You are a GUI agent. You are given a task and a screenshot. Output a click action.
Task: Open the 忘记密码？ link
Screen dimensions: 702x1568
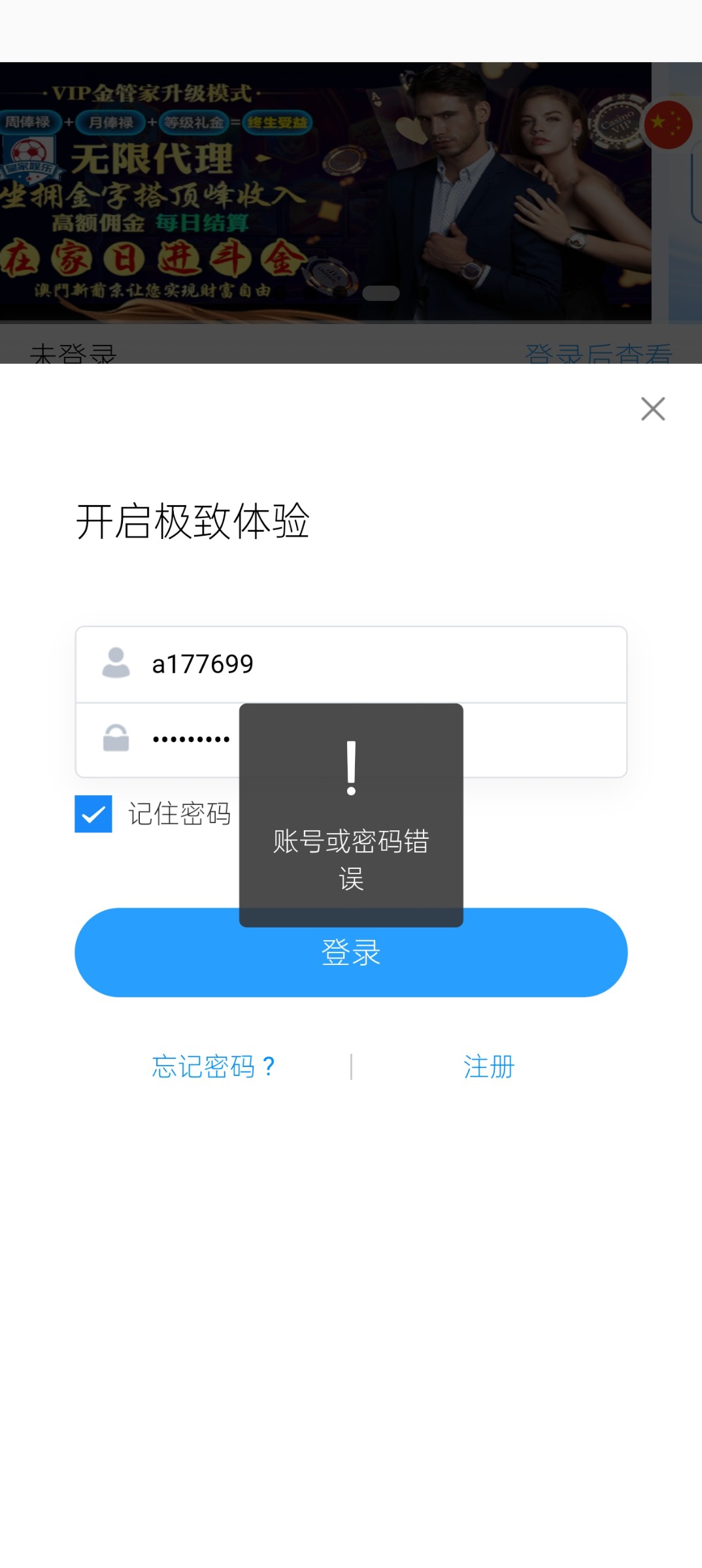(214, 1066)
